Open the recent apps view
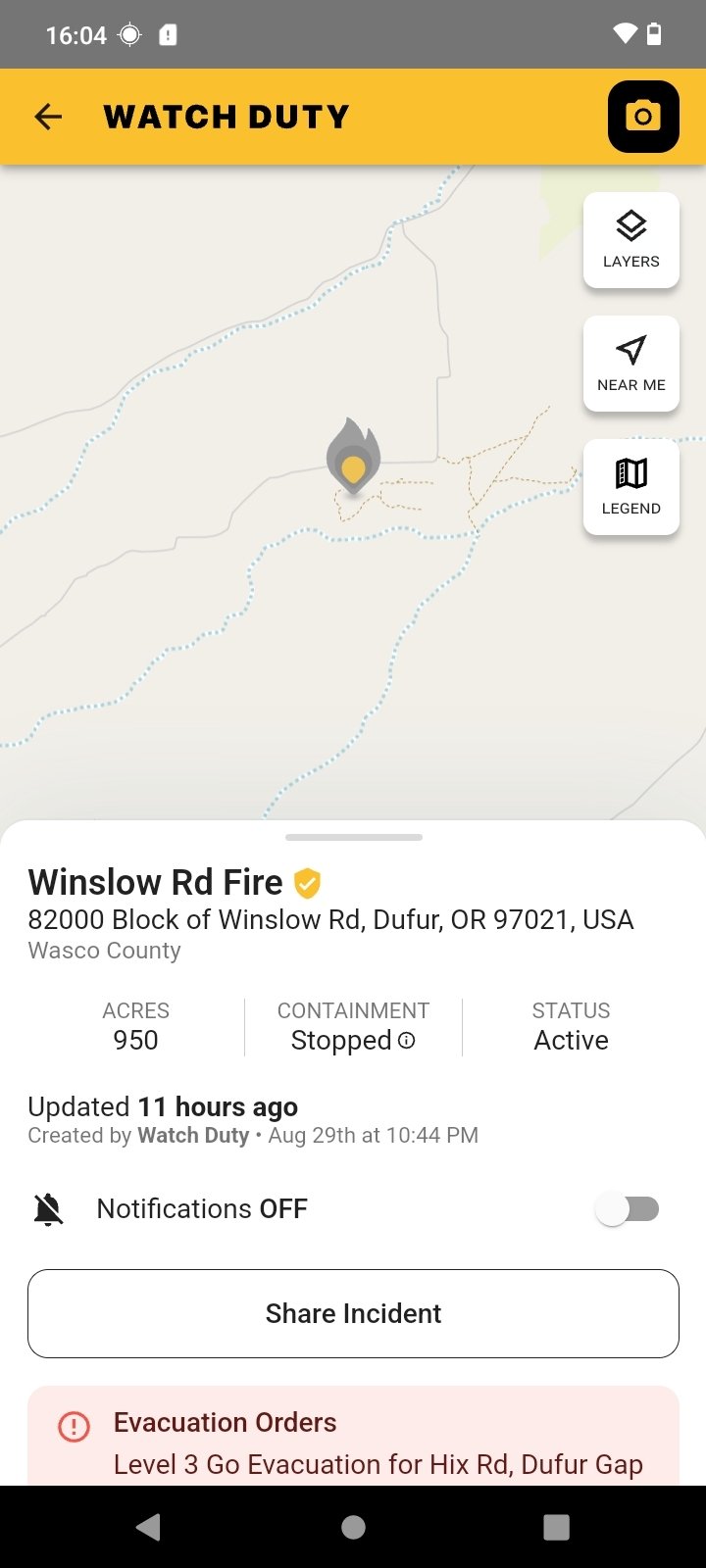Image resolution: width=706 pixels, height=1568 pixels. 556,1527
